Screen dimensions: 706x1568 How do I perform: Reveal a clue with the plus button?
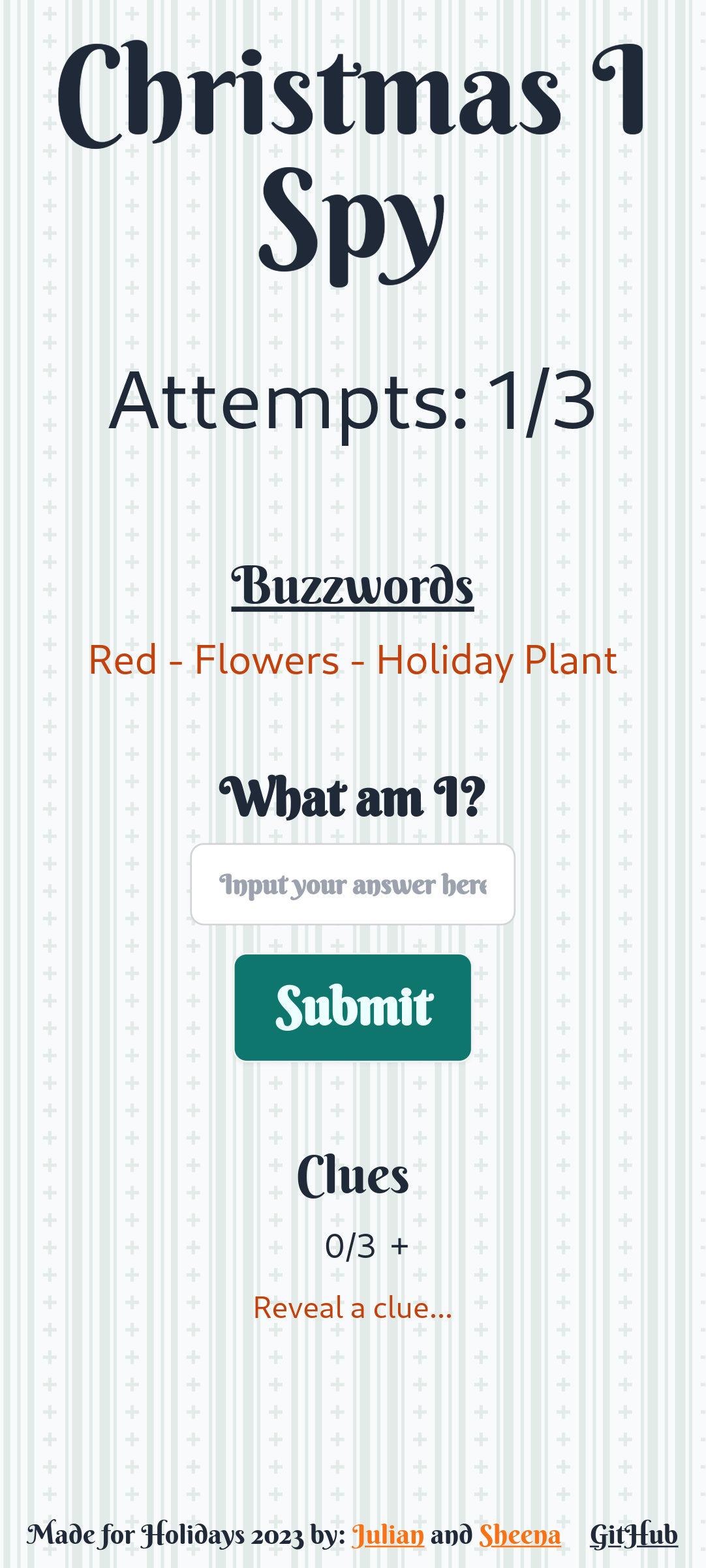[399, 1247]
